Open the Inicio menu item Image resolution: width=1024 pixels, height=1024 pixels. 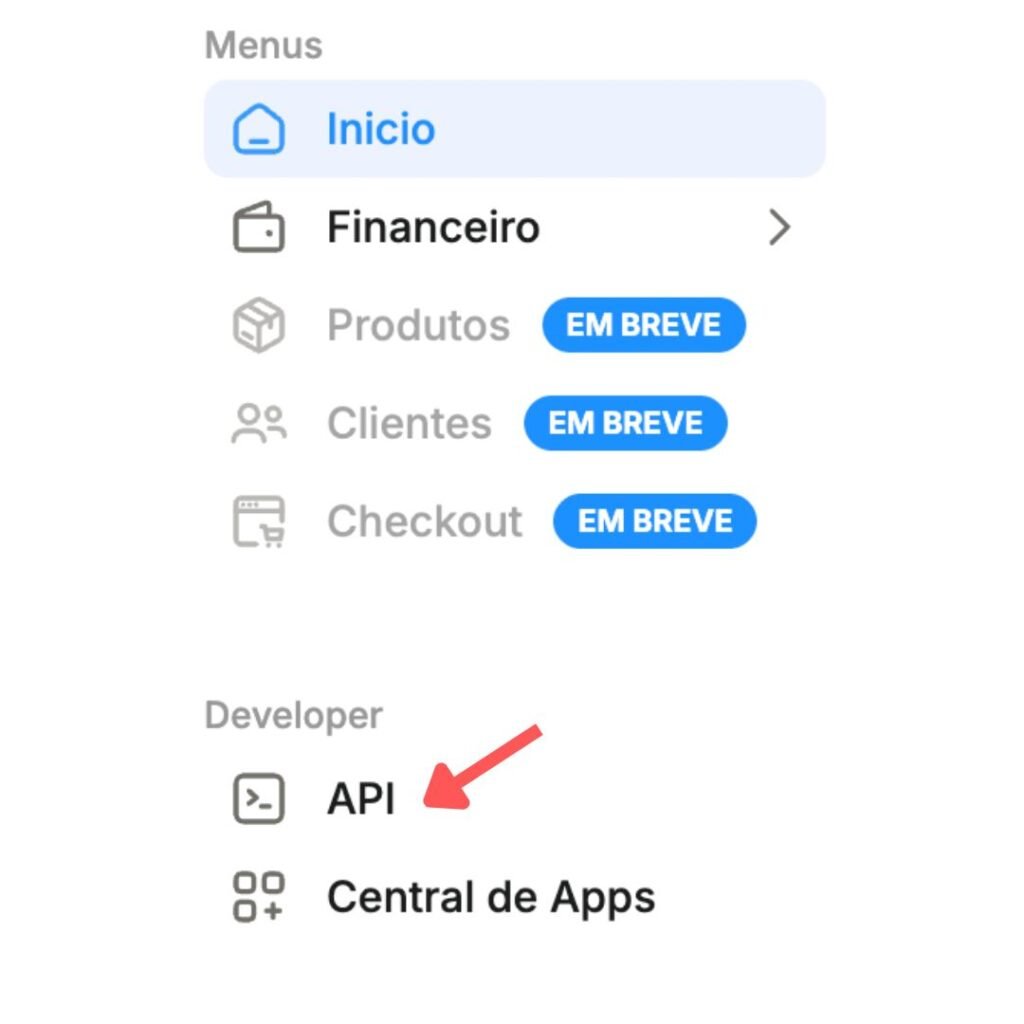coord(380,130)
